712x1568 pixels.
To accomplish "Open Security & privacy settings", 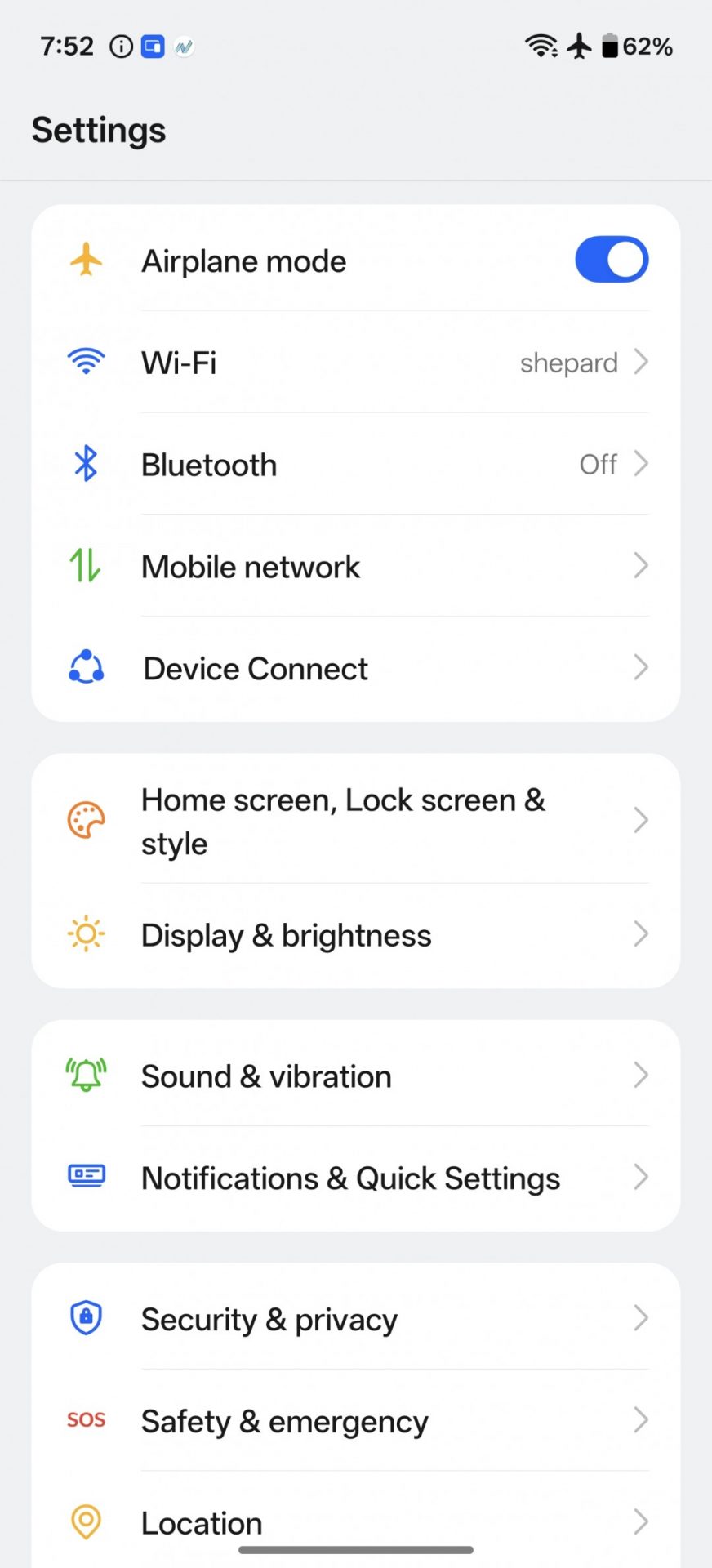I will tap(356, 1320).
